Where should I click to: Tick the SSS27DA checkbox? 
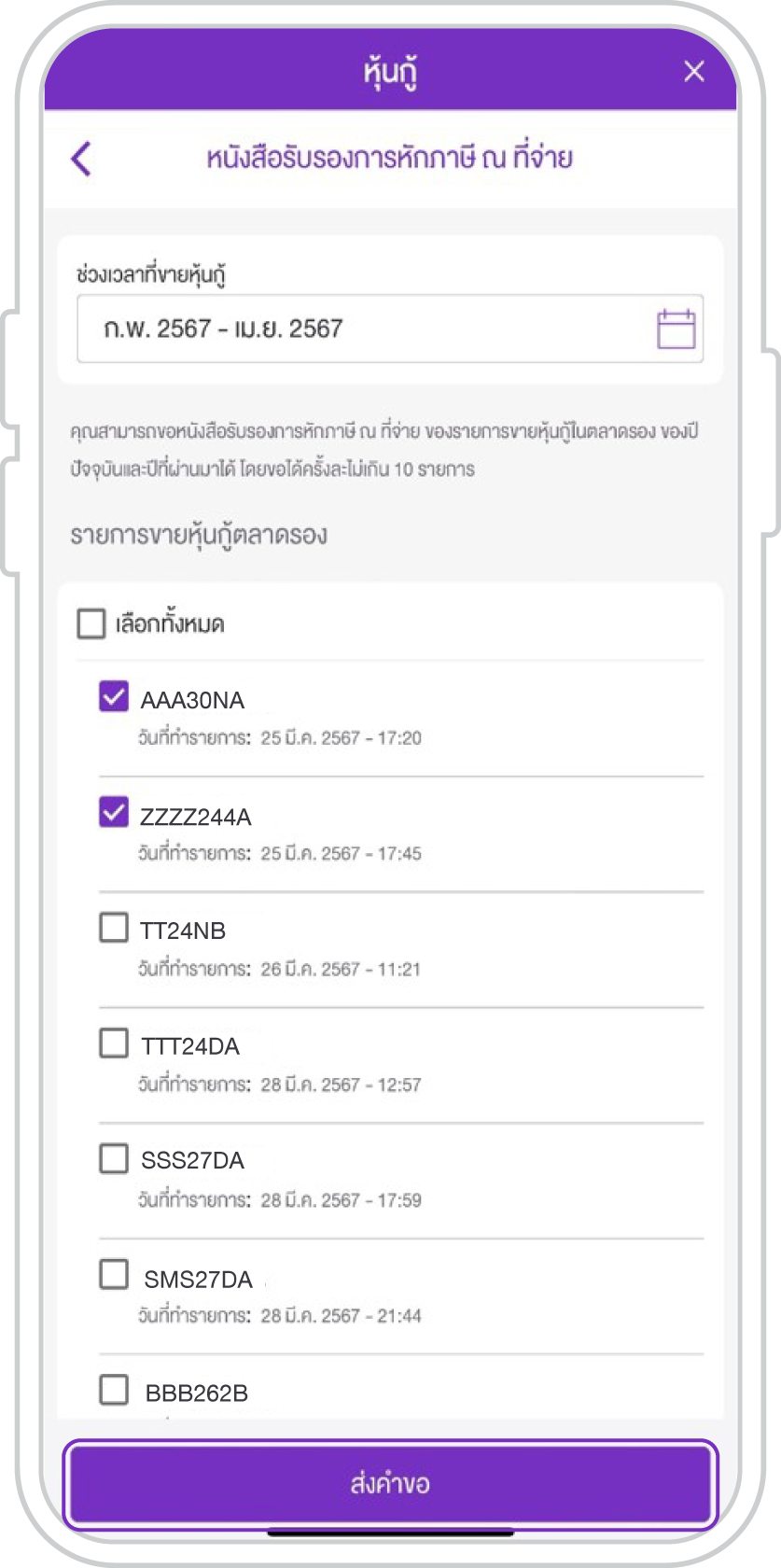pos(114,1158)
